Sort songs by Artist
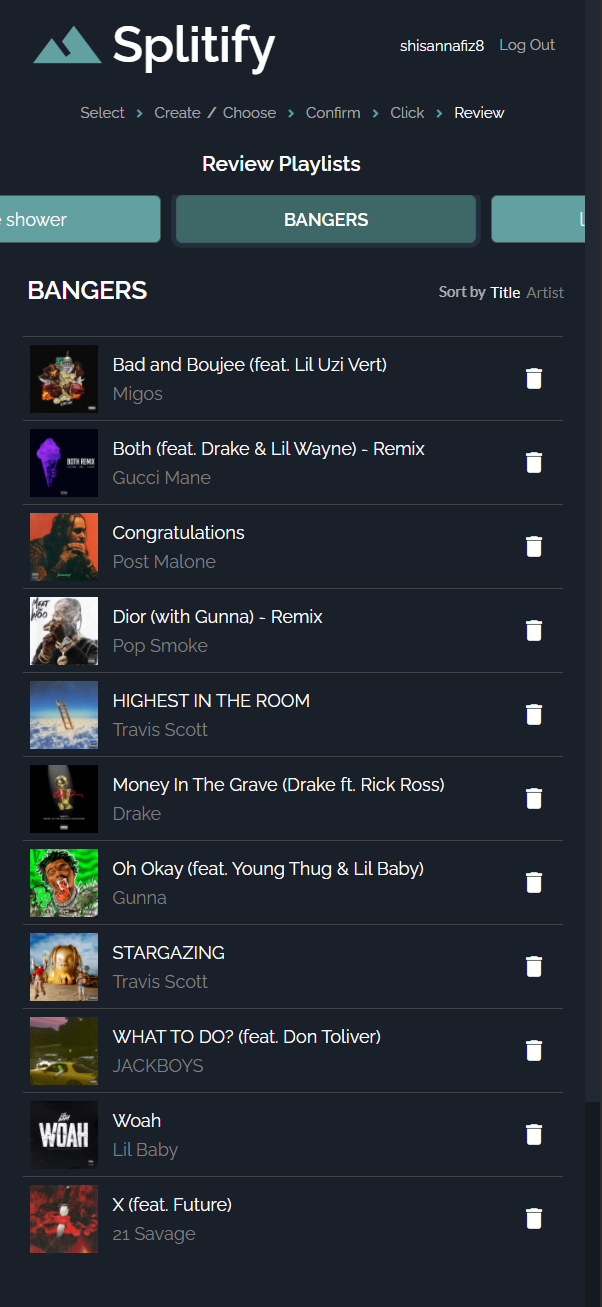 click(545, 293)
